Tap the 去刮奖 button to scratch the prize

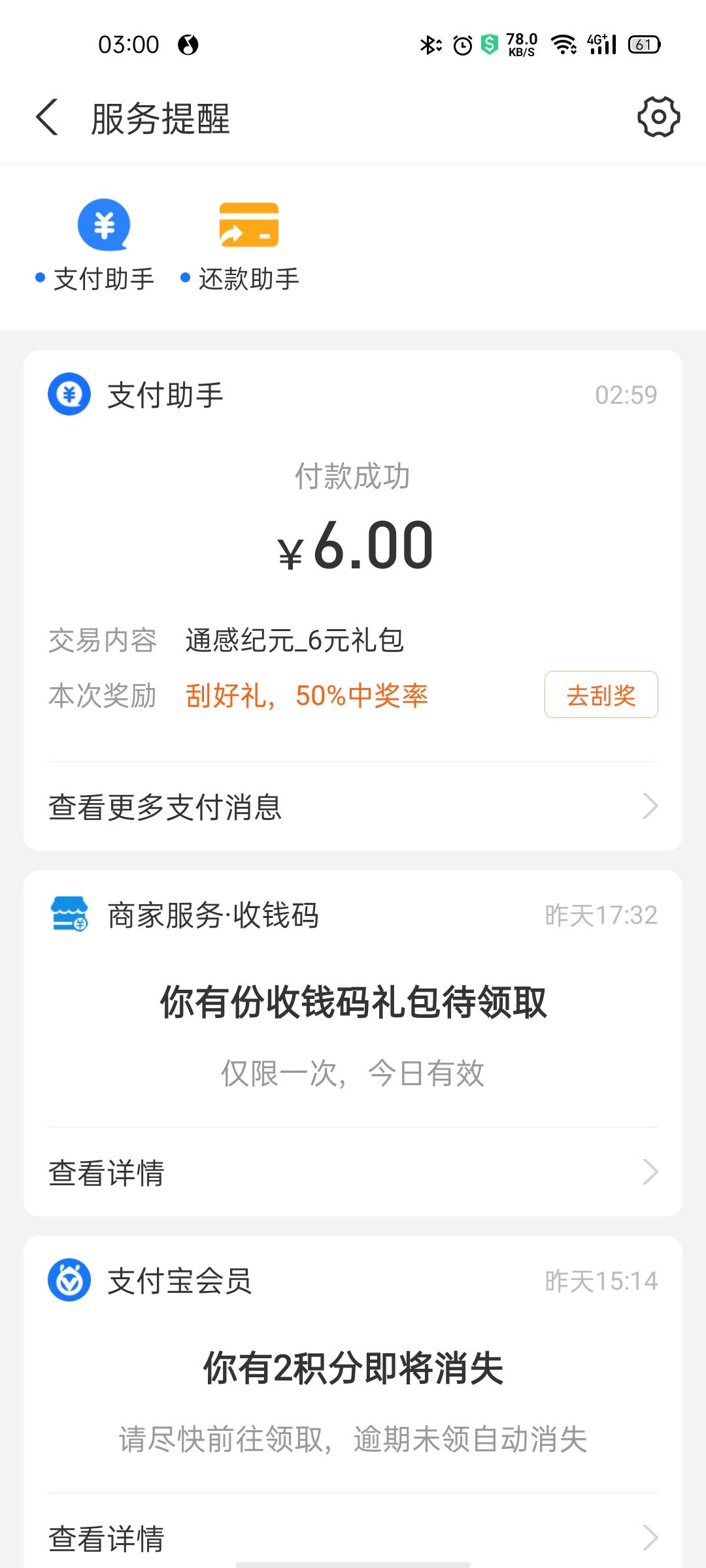pyautogui.click(x=600, y=695)
